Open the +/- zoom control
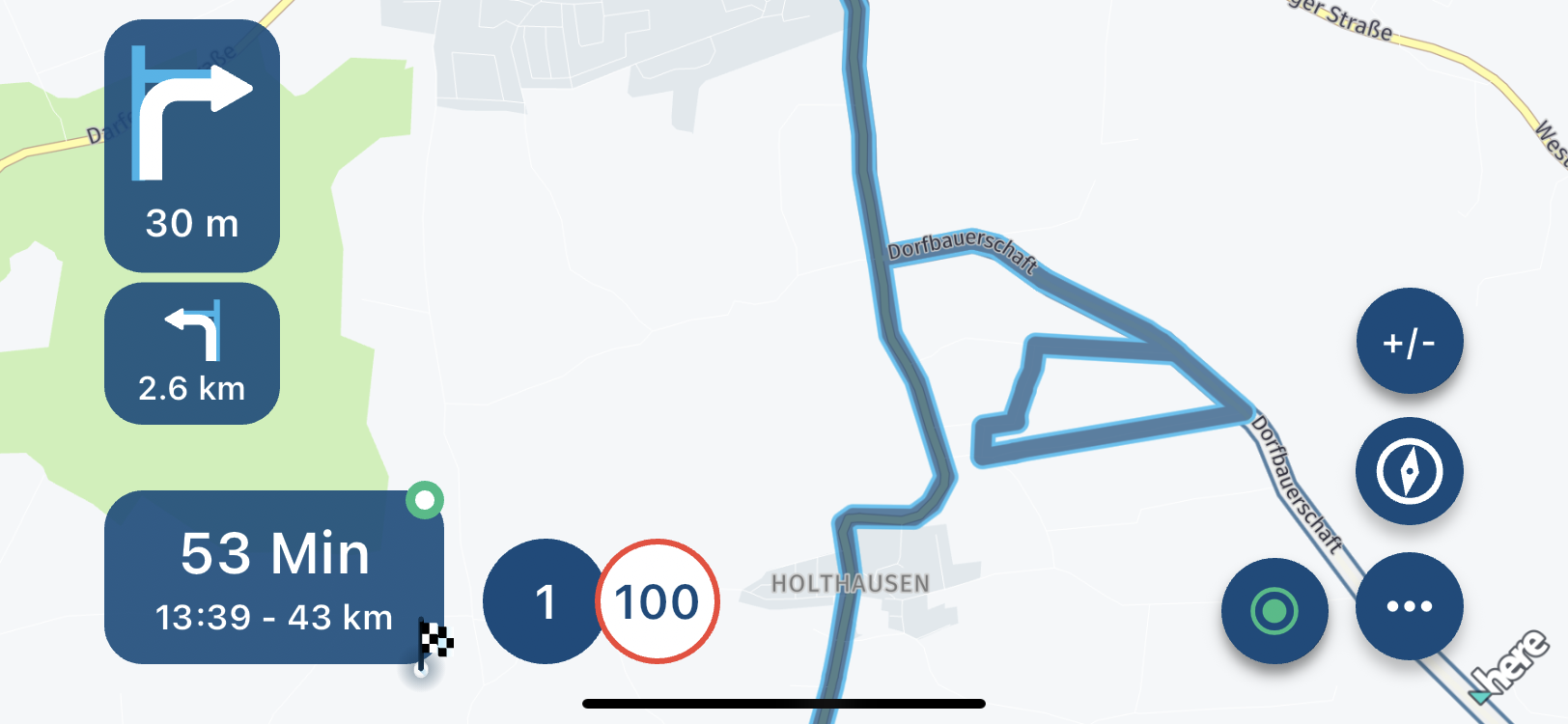1568x724 pixels. pyautogui.click(x=1409, y=341)
